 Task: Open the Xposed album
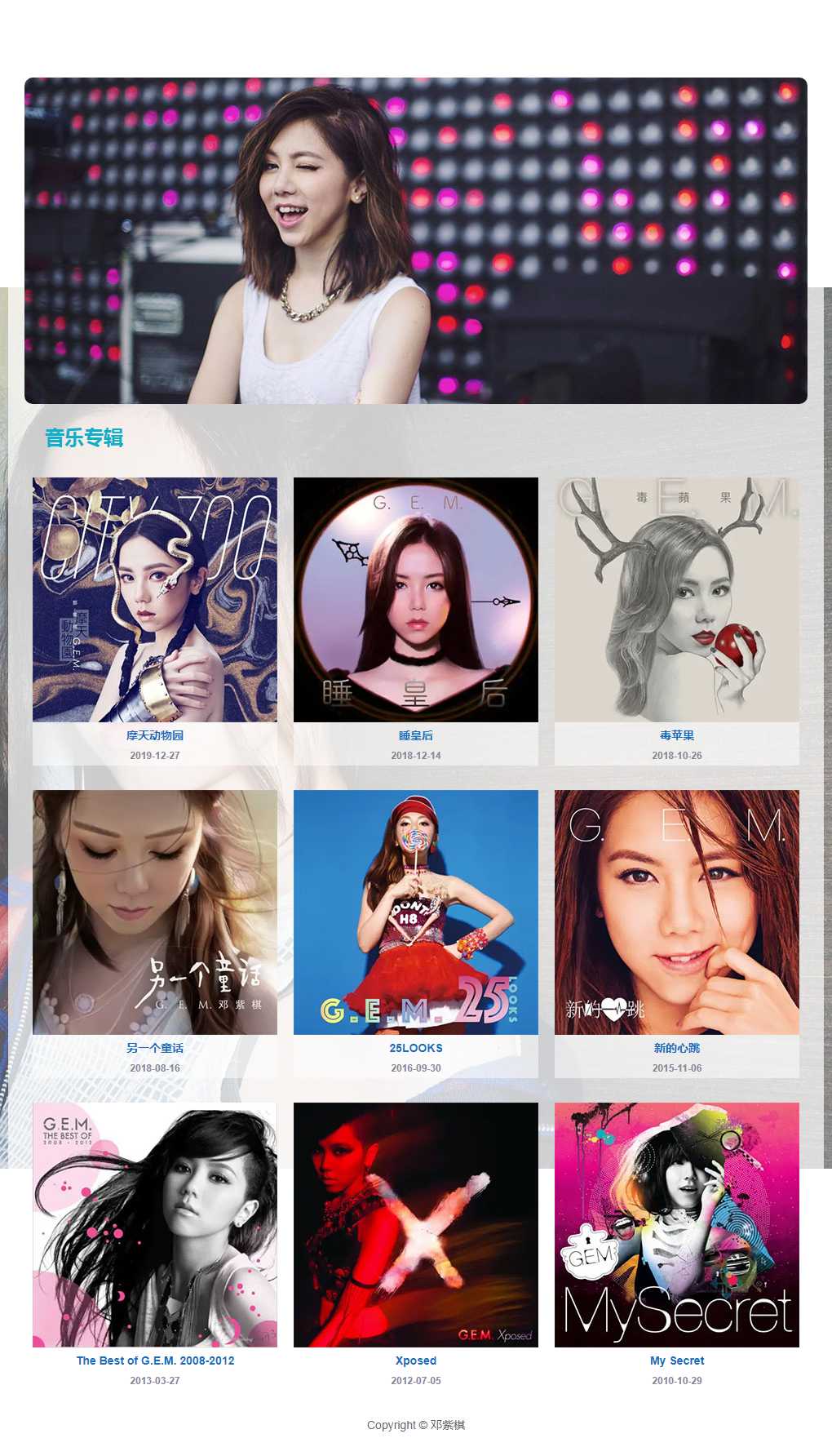click(x=416, y=1224)
